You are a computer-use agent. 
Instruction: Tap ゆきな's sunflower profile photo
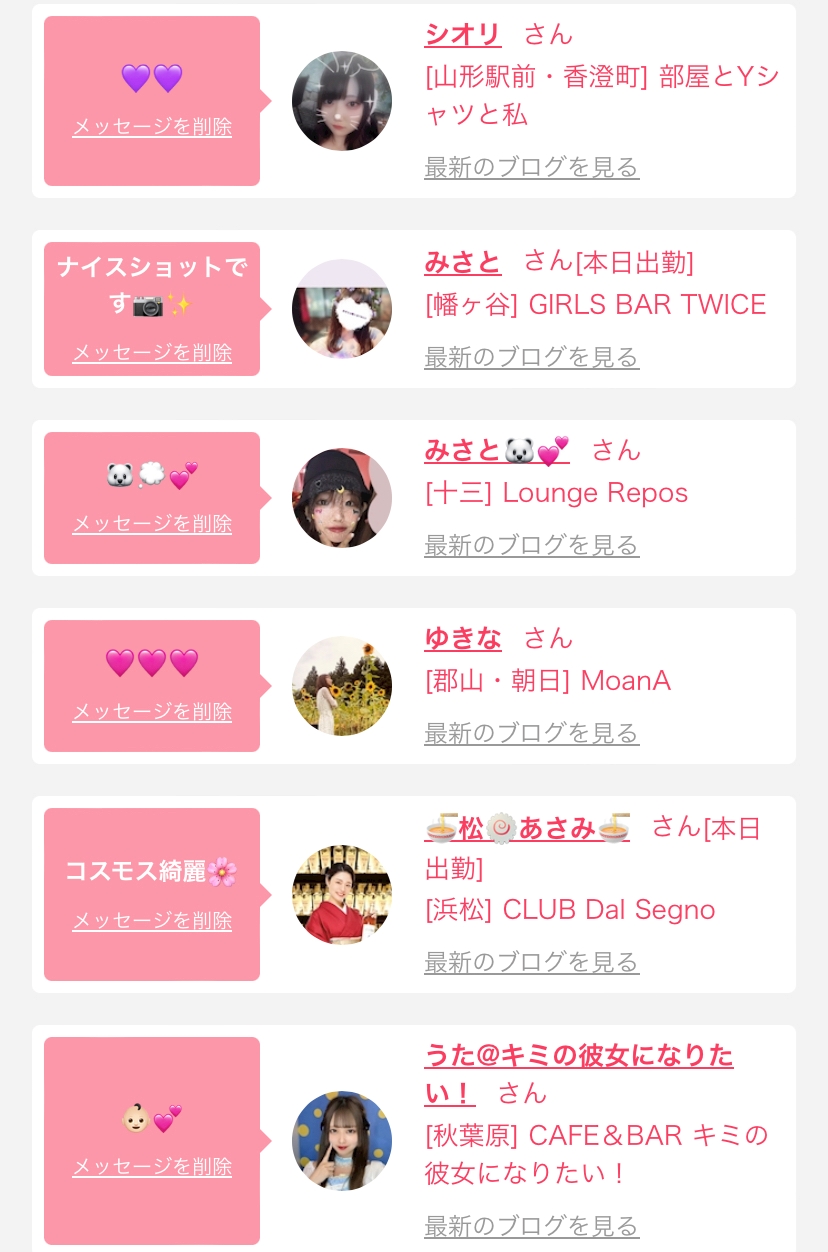342,686
